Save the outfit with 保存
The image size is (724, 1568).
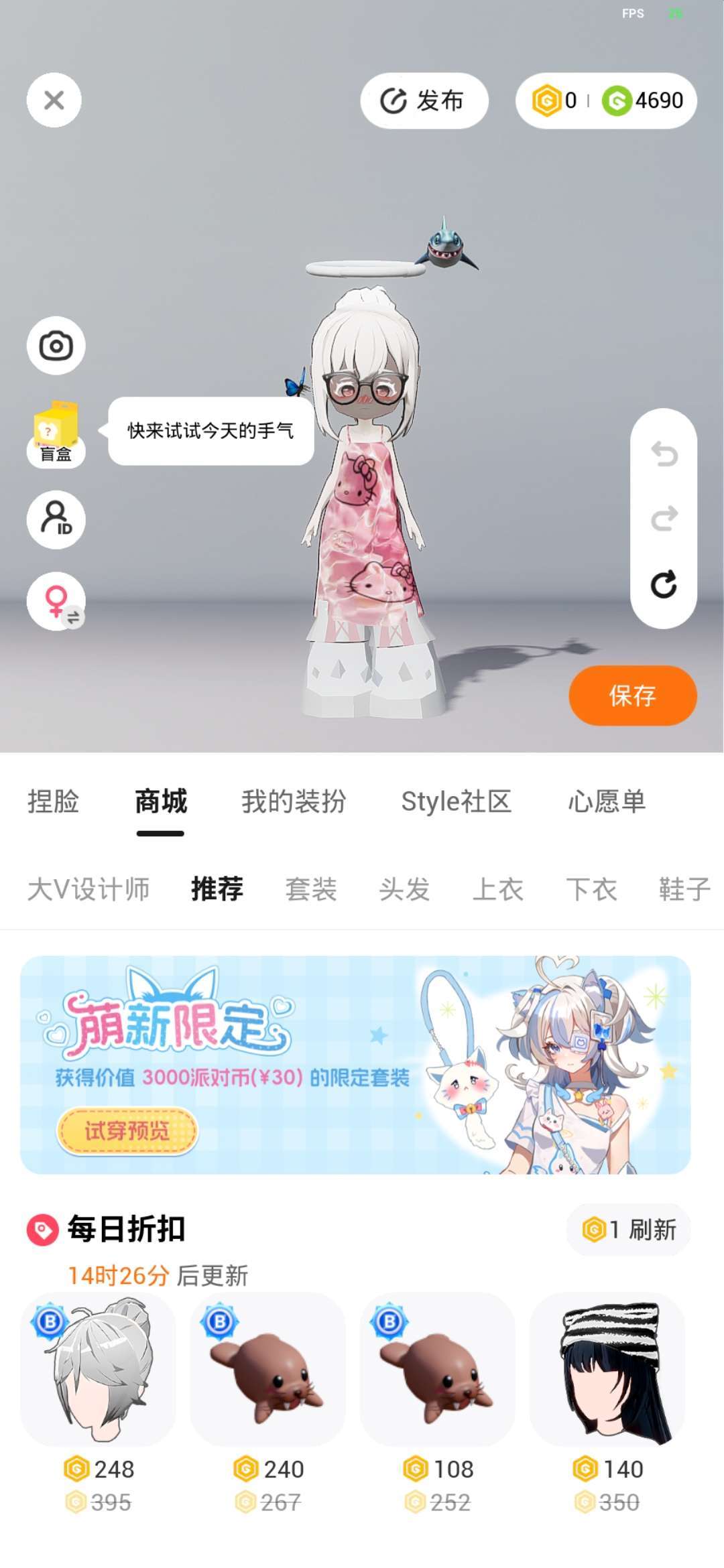coord(632,696)
